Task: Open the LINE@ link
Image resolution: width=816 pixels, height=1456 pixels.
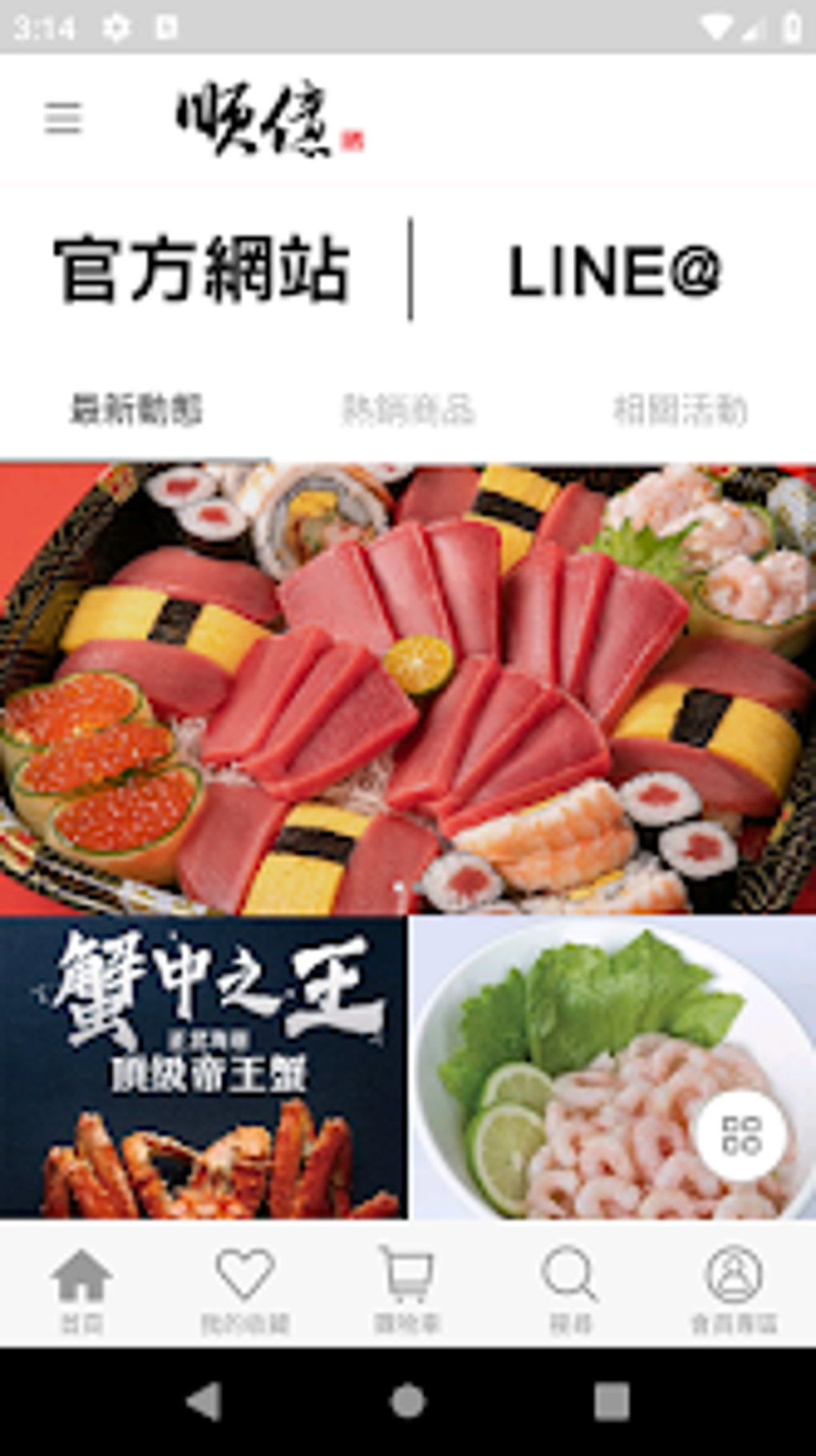Action: click(614, 271)
